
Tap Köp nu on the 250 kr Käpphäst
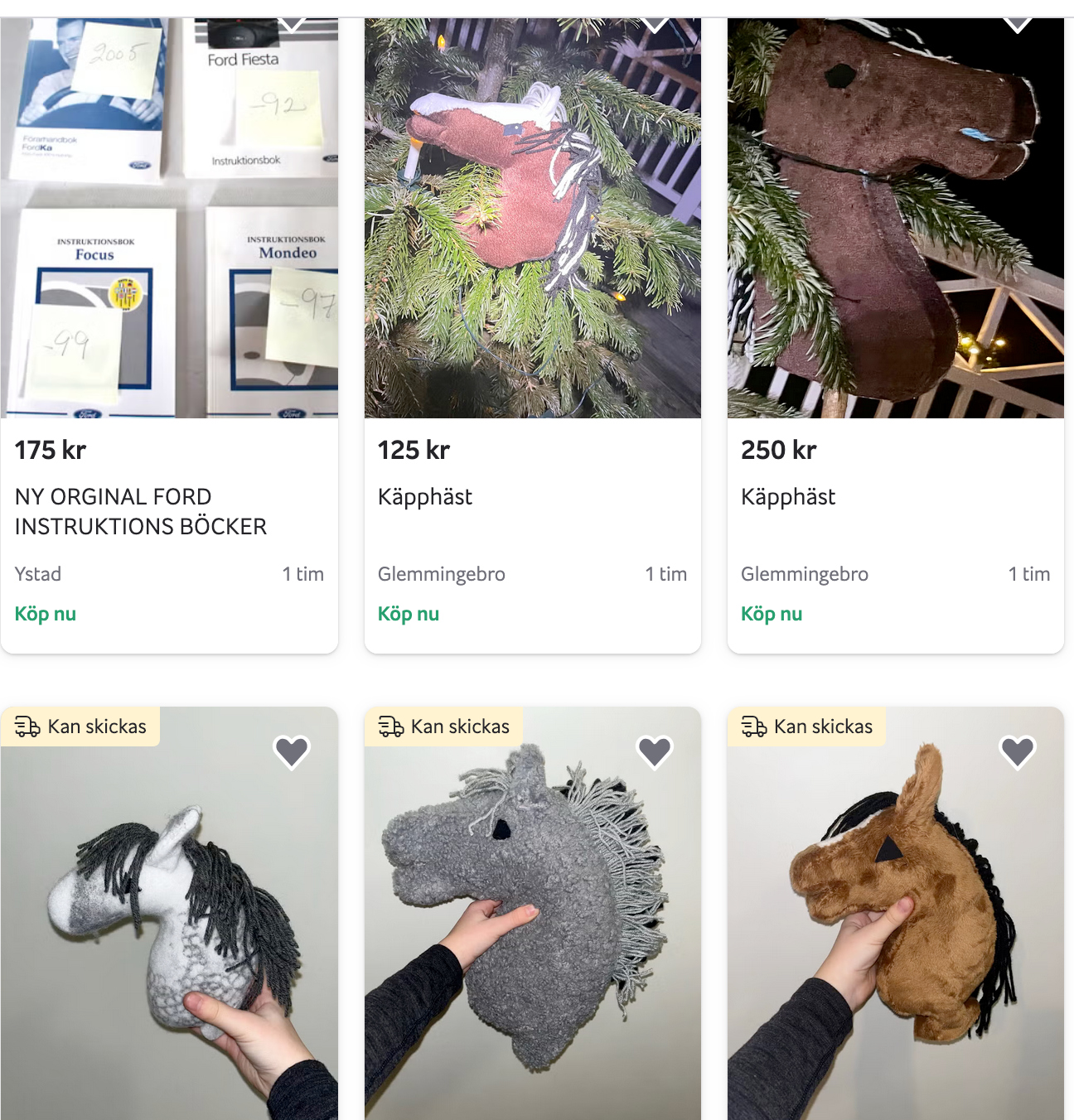[x=772, y=614]
